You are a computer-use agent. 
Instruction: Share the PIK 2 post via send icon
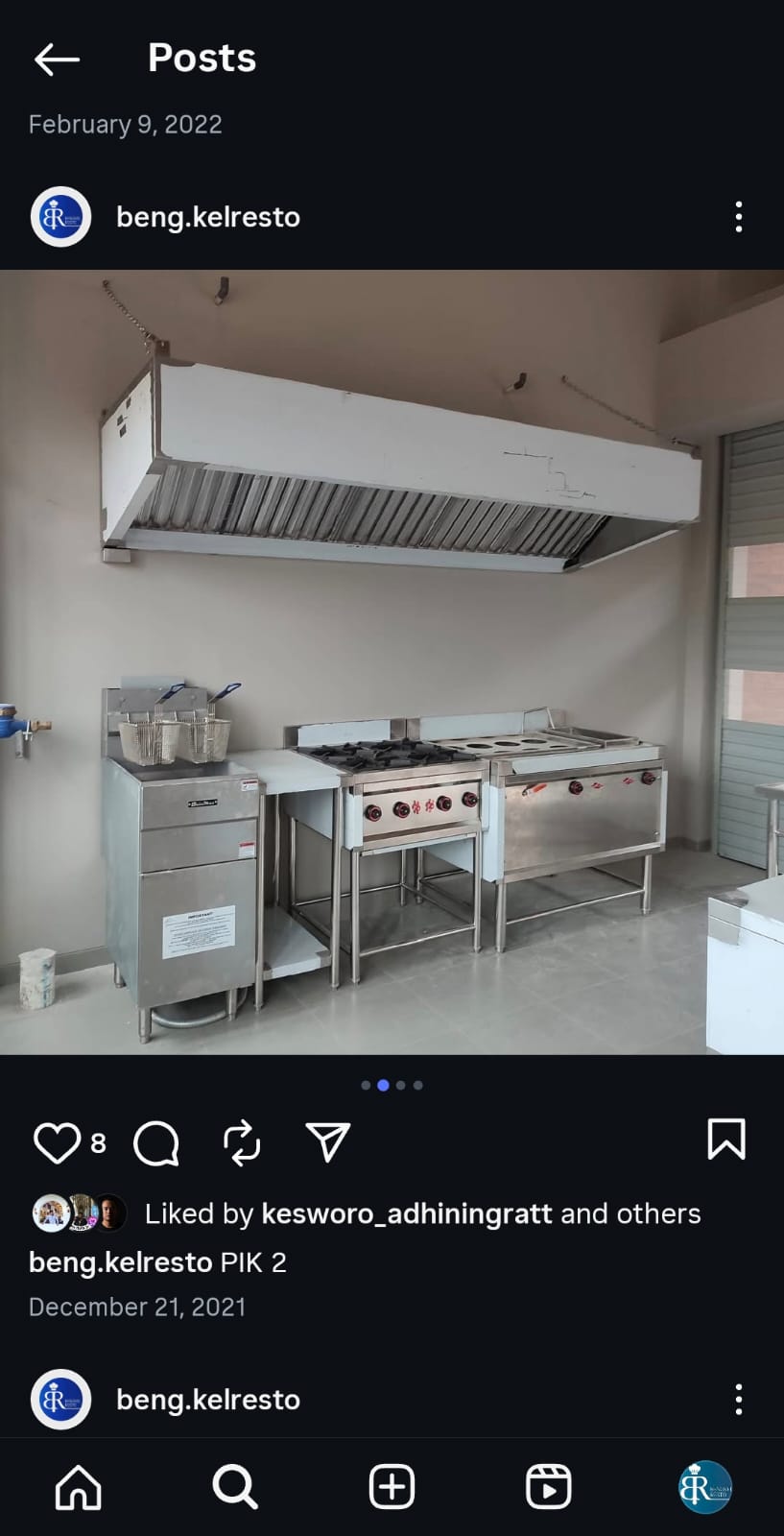(327, 1142)
